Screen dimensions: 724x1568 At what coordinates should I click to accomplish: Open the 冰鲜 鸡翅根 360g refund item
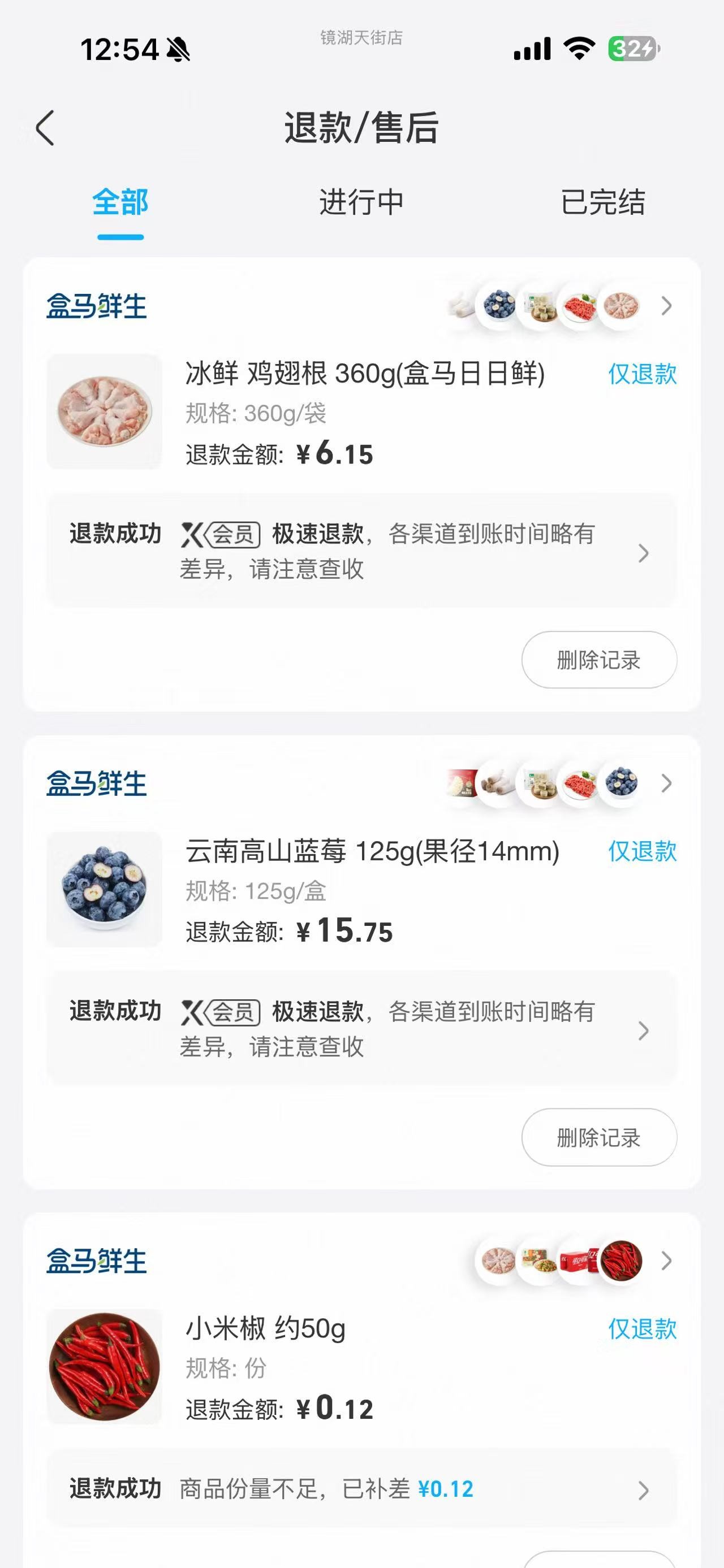[361, 412]
